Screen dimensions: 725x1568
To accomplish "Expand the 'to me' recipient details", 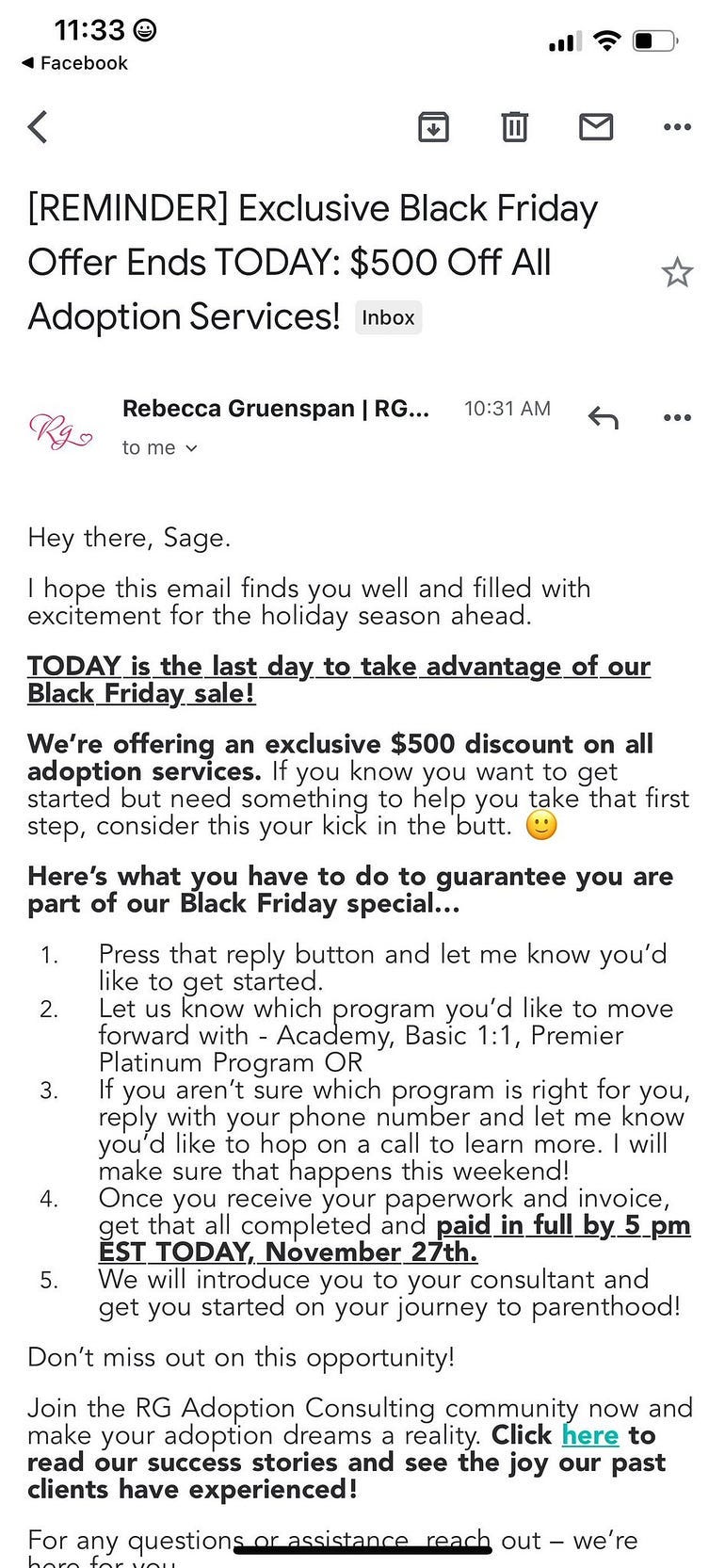I will click(x=160, y=448).
